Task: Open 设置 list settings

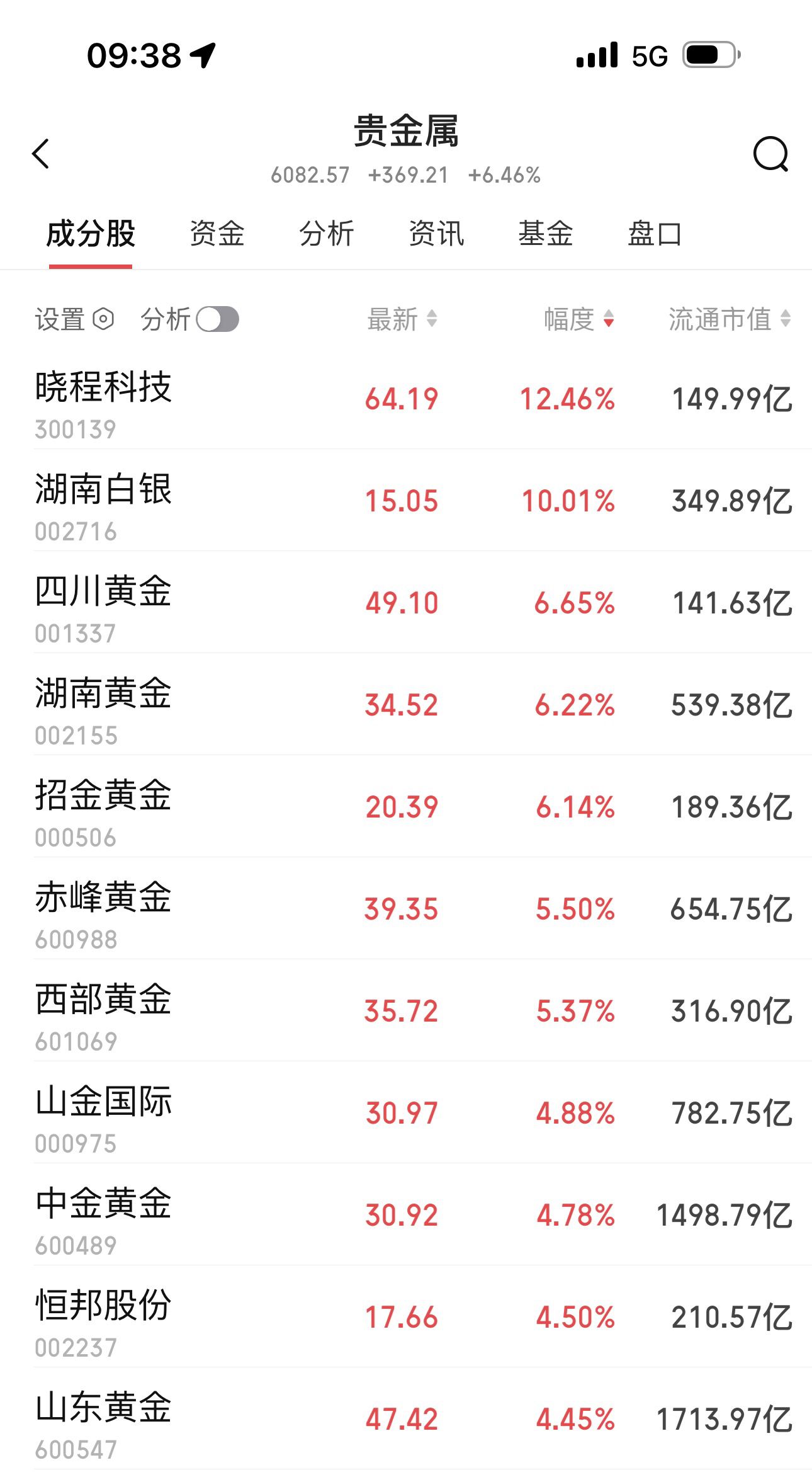Action: tap(74, 319)
